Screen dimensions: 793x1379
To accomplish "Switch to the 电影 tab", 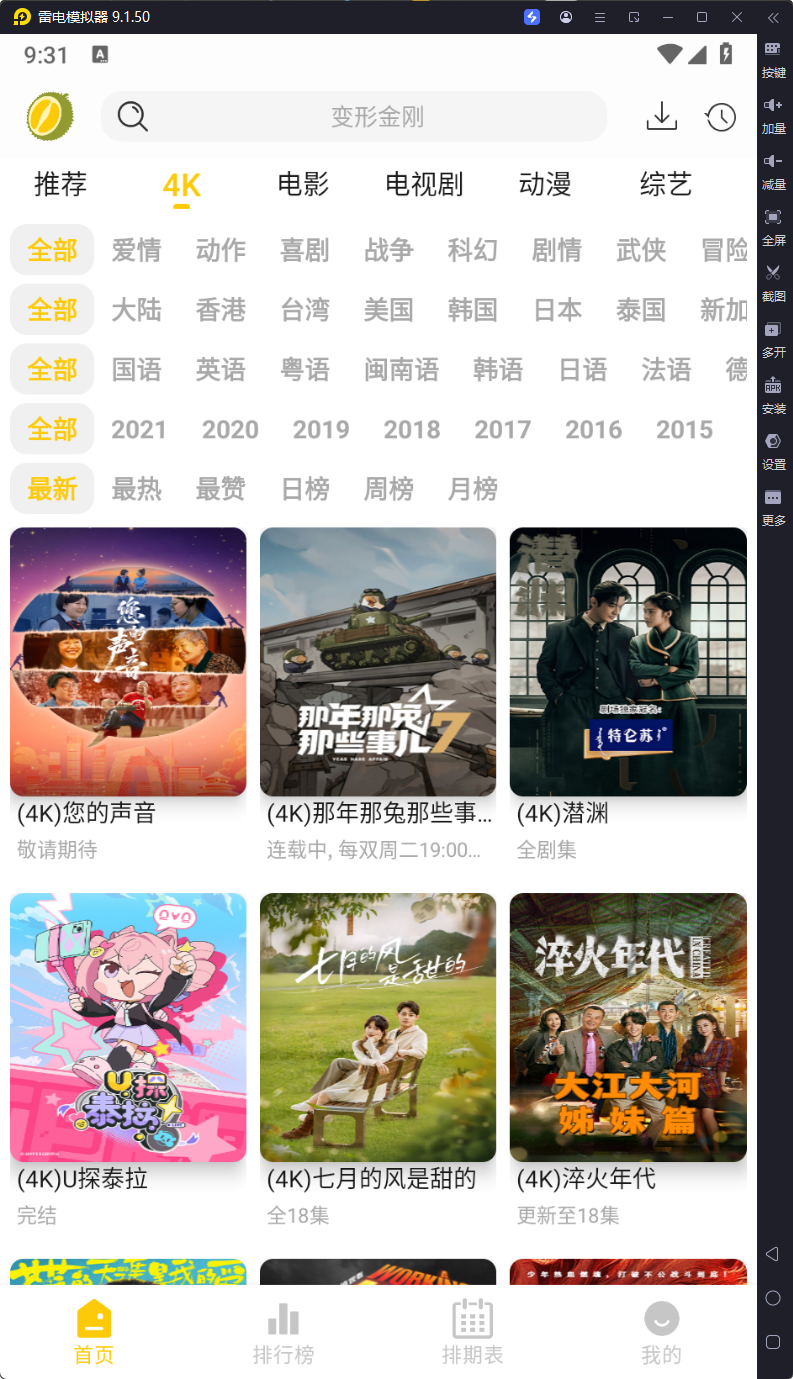I will click(304, 184).
